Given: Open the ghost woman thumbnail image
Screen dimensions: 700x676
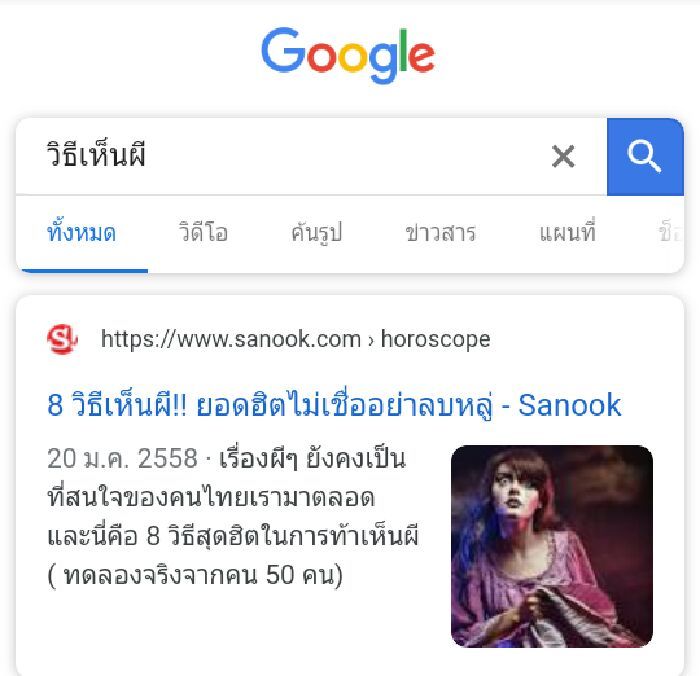Looking at the screenshot, I should 551,546.
